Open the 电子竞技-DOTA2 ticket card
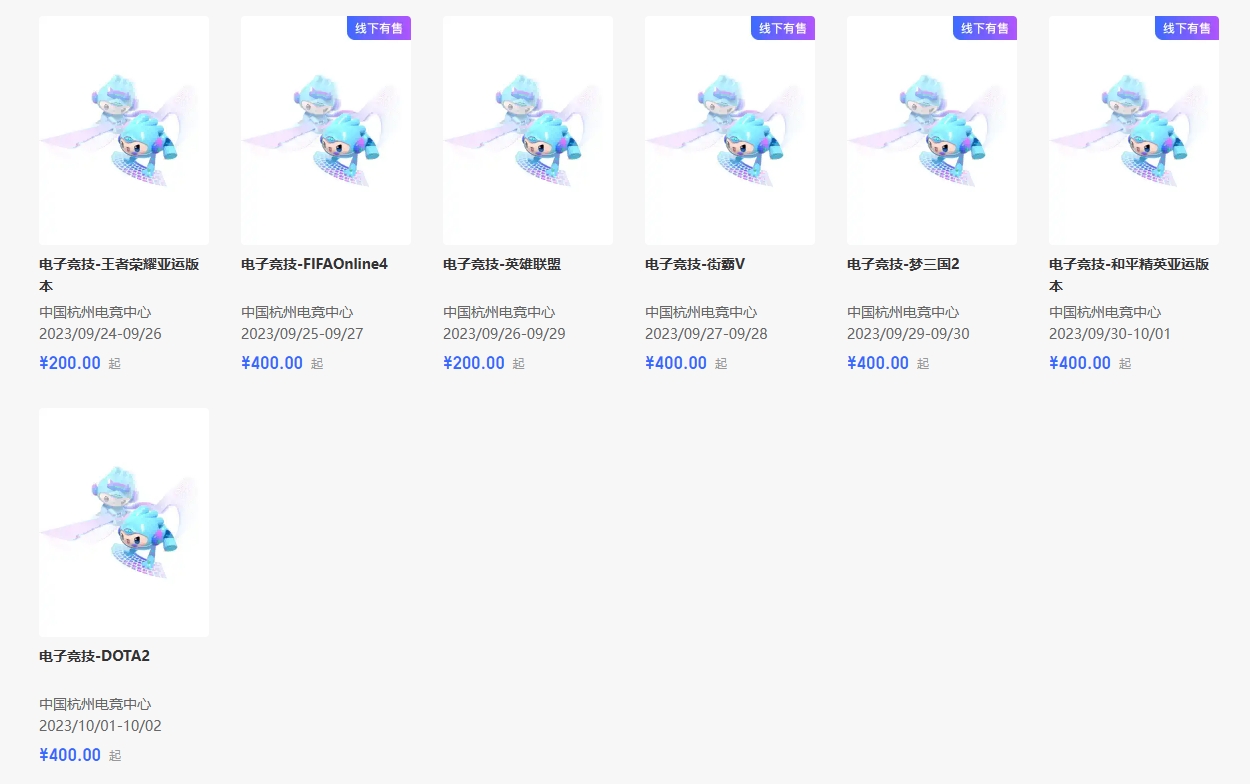The height and width of the screenshot is (784, 1250). pyautogui.click(x=124, y=522)
